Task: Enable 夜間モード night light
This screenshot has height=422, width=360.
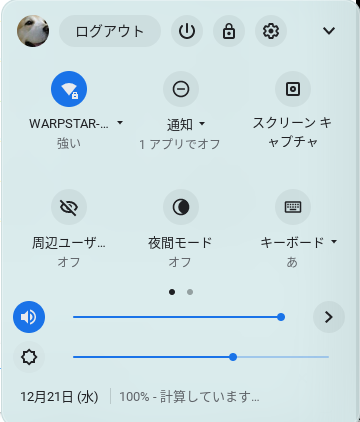Action: pyautogui.click(x=181, y=207)
